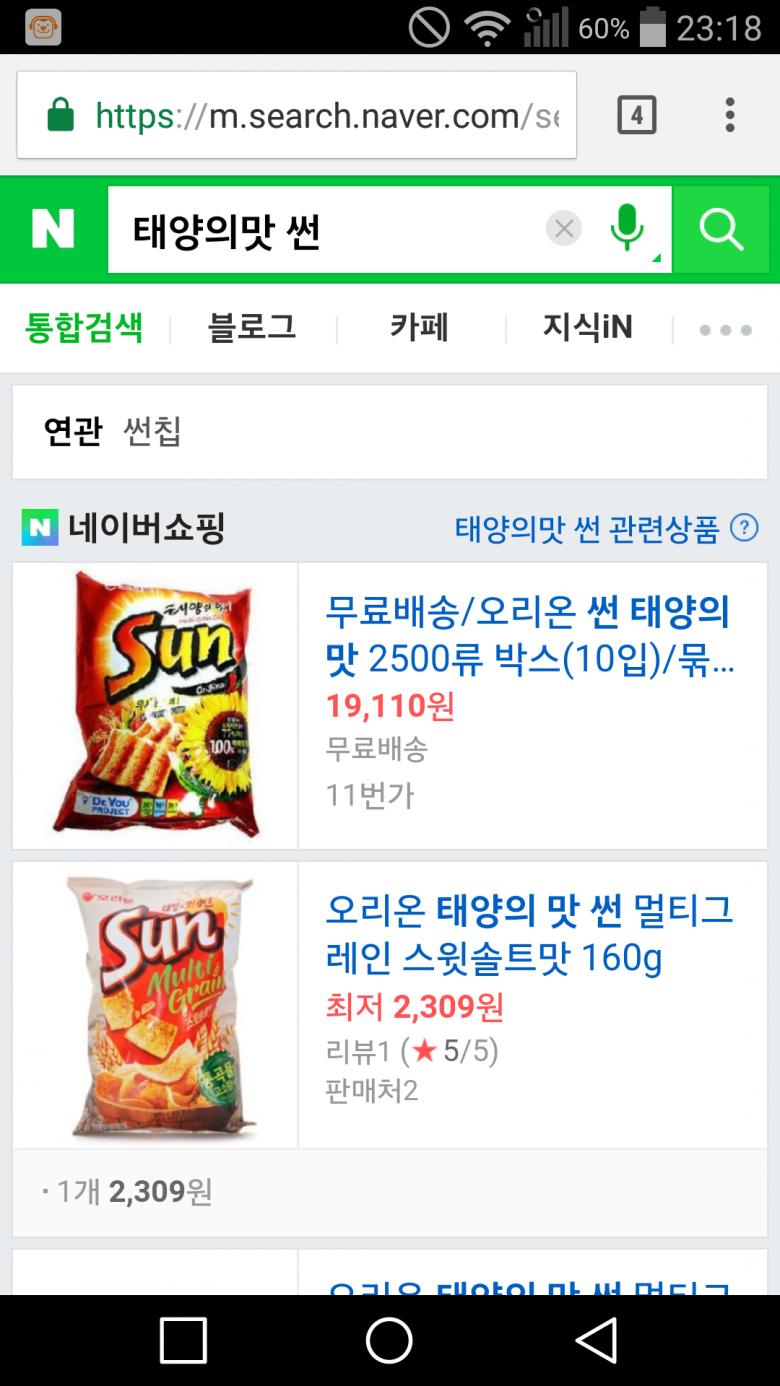Start voice search with the microphone
Screen dimensions: 780x1386
[627, 229]
